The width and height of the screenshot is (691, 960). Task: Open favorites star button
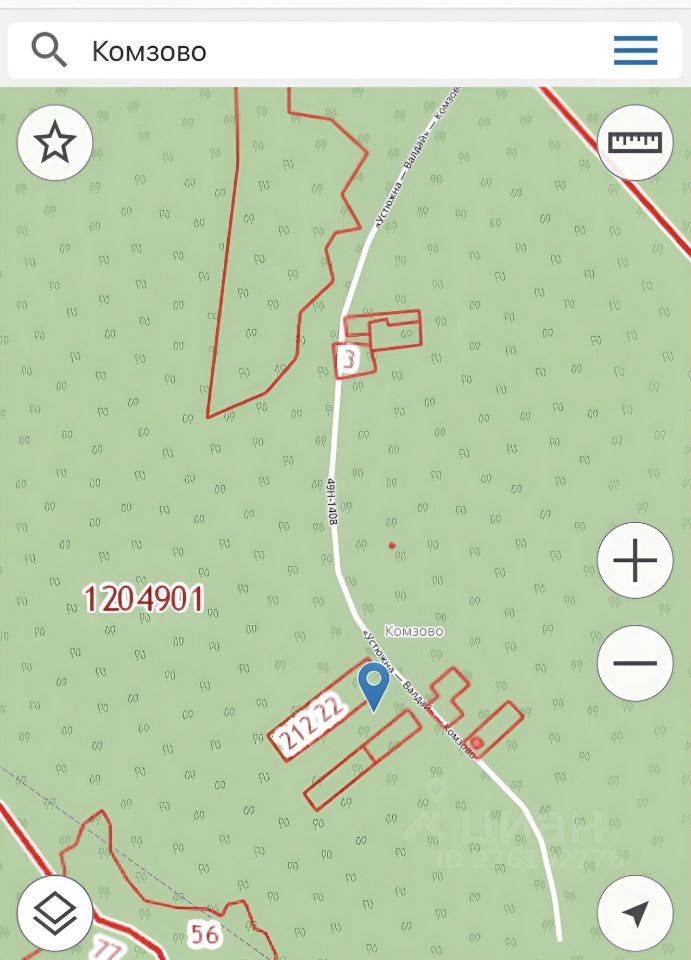(x=55, y=143)
